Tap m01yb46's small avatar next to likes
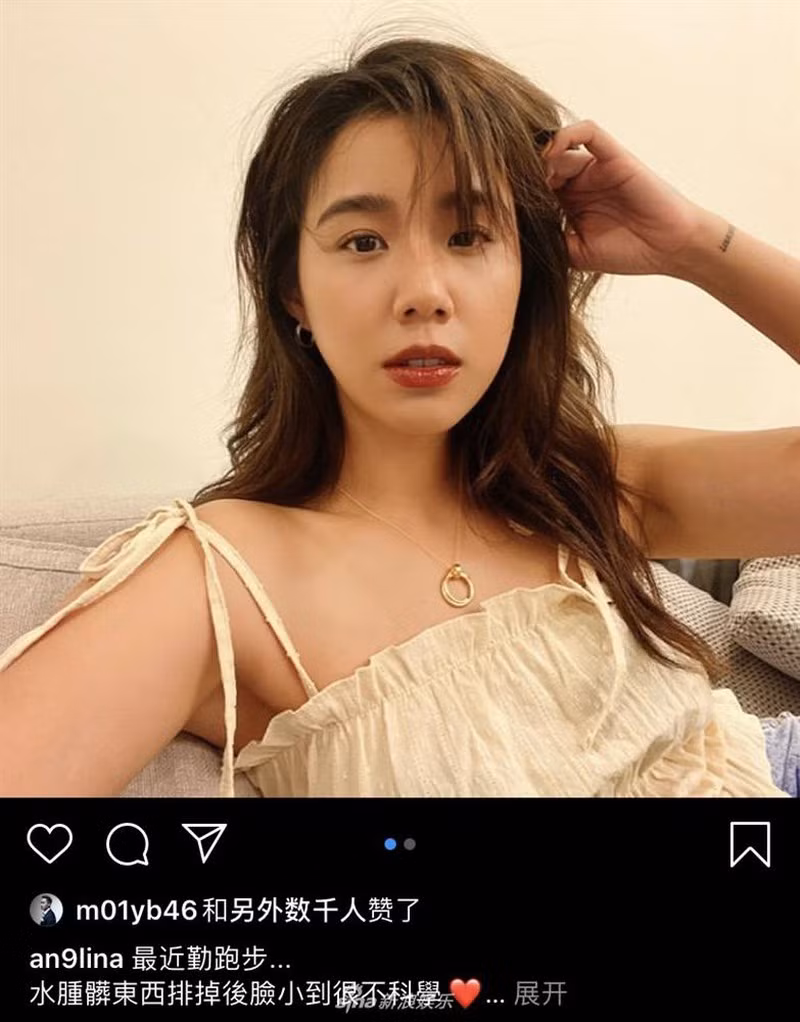 (x=46, y=910)
